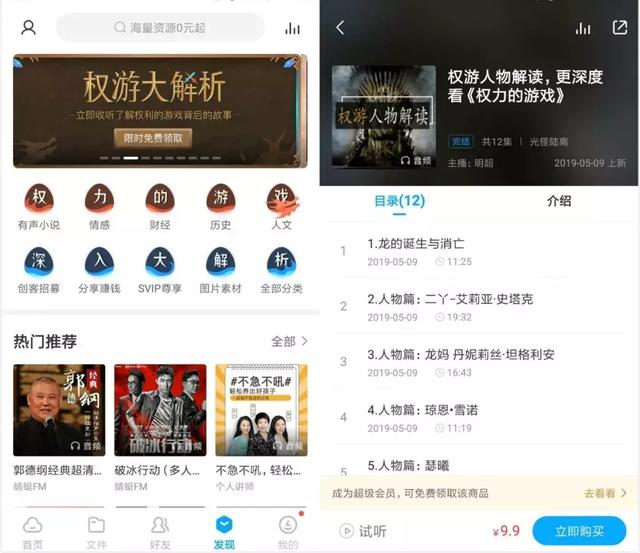Tap 试听 to preview the audio

(x=362, y=531)
